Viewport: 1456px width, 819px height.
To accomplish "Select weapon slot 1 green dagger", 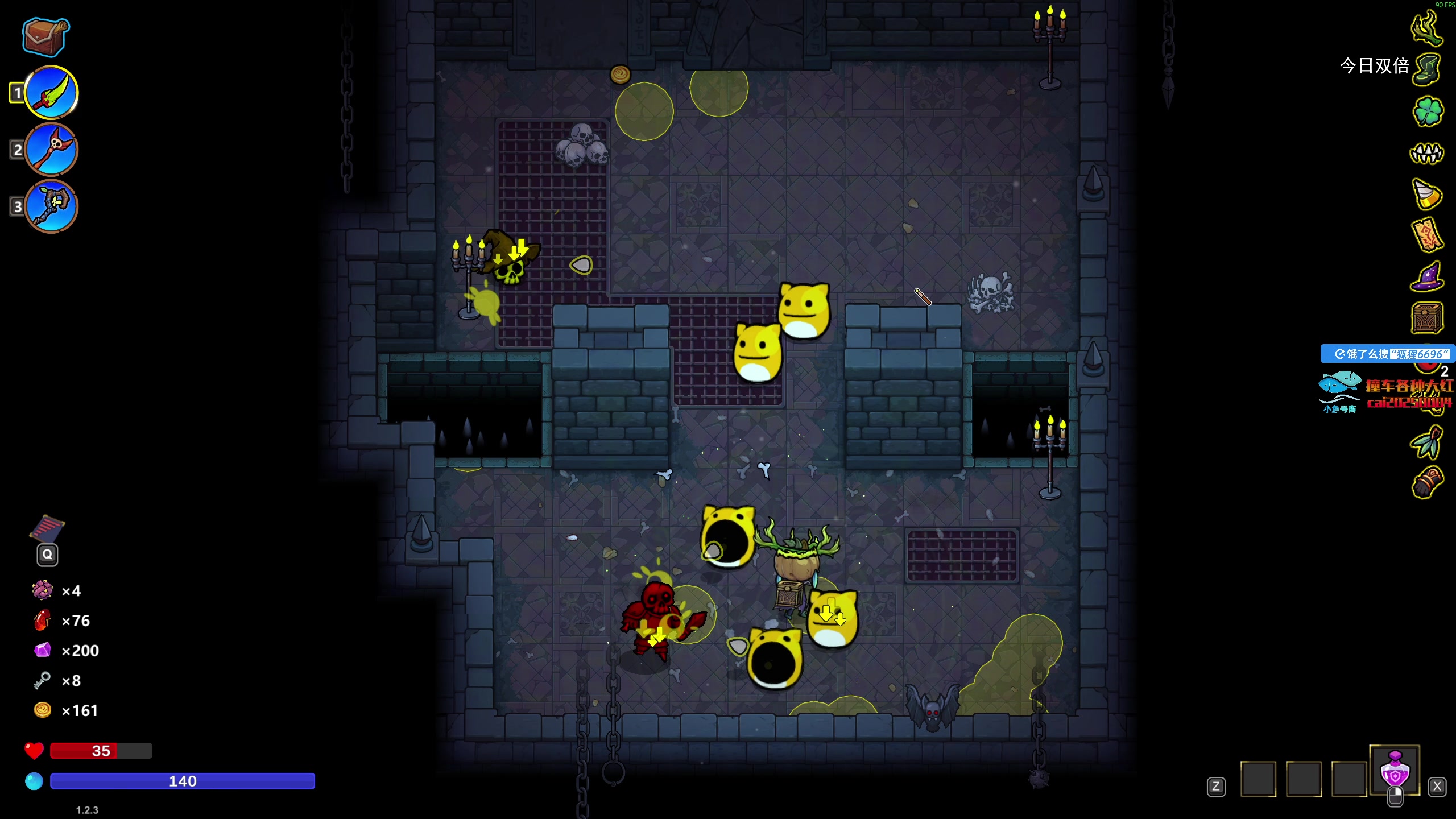I will [51, 93].
